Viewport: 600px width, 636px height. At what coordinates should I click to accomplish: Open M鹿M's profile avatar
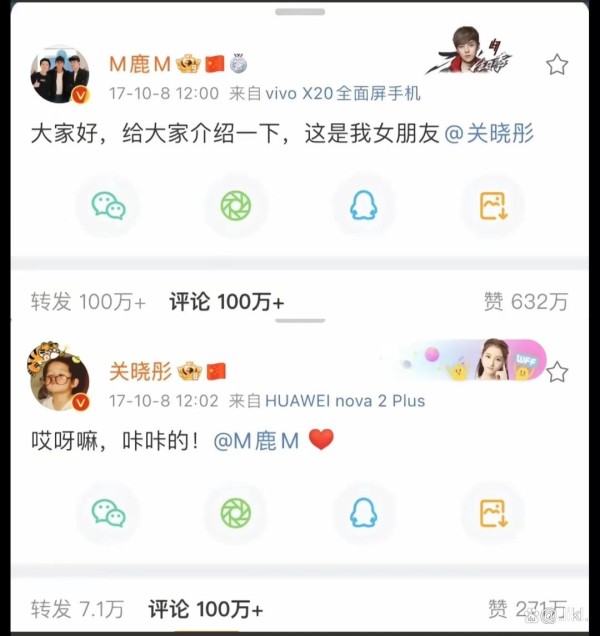(x=60, y=75)
